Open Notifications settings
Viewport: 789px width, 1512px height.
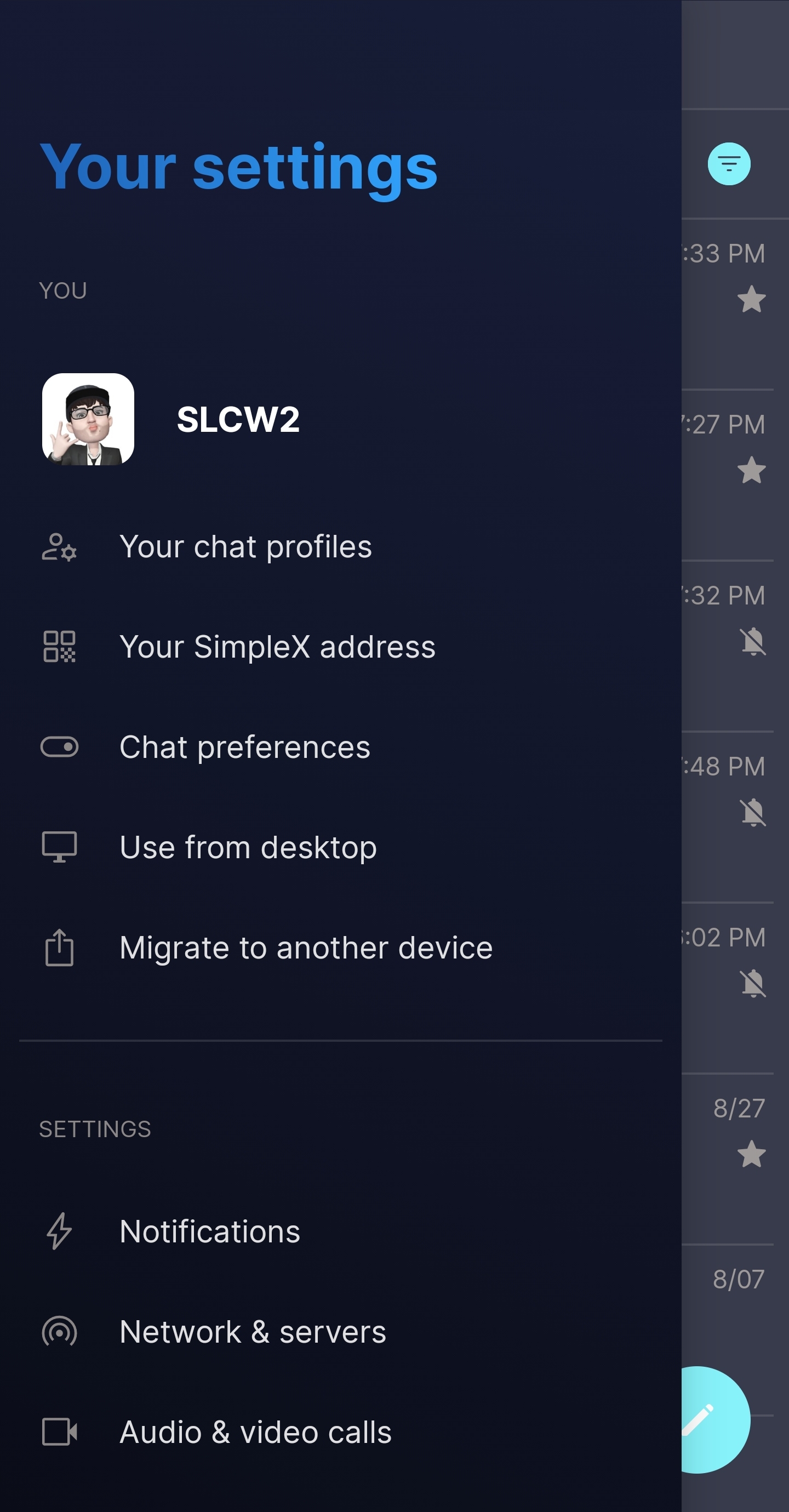[209, 1231]
